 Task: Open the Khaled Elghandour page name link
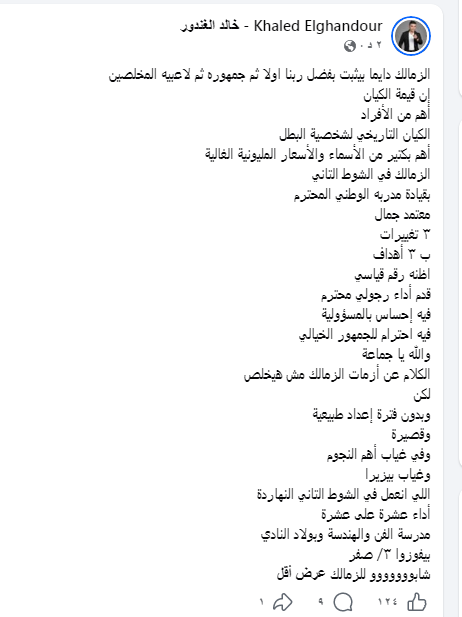click(x=281, y=26)
